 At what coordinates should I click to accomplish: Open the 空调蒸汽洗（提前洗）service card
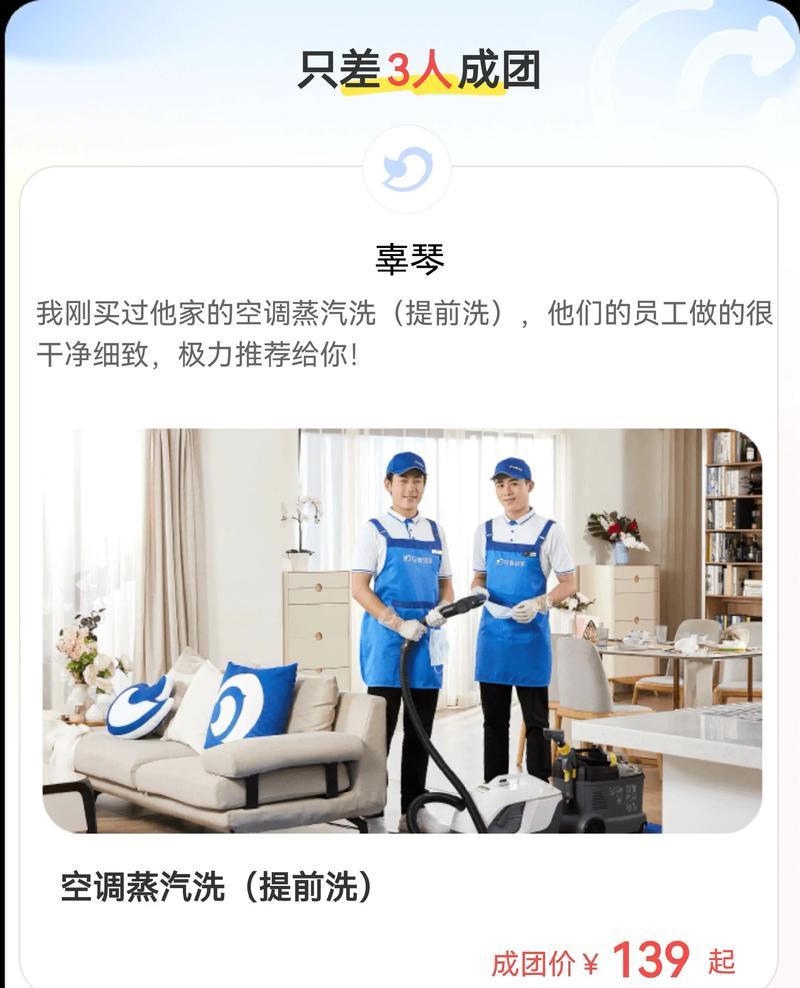[x=401, y=630]
